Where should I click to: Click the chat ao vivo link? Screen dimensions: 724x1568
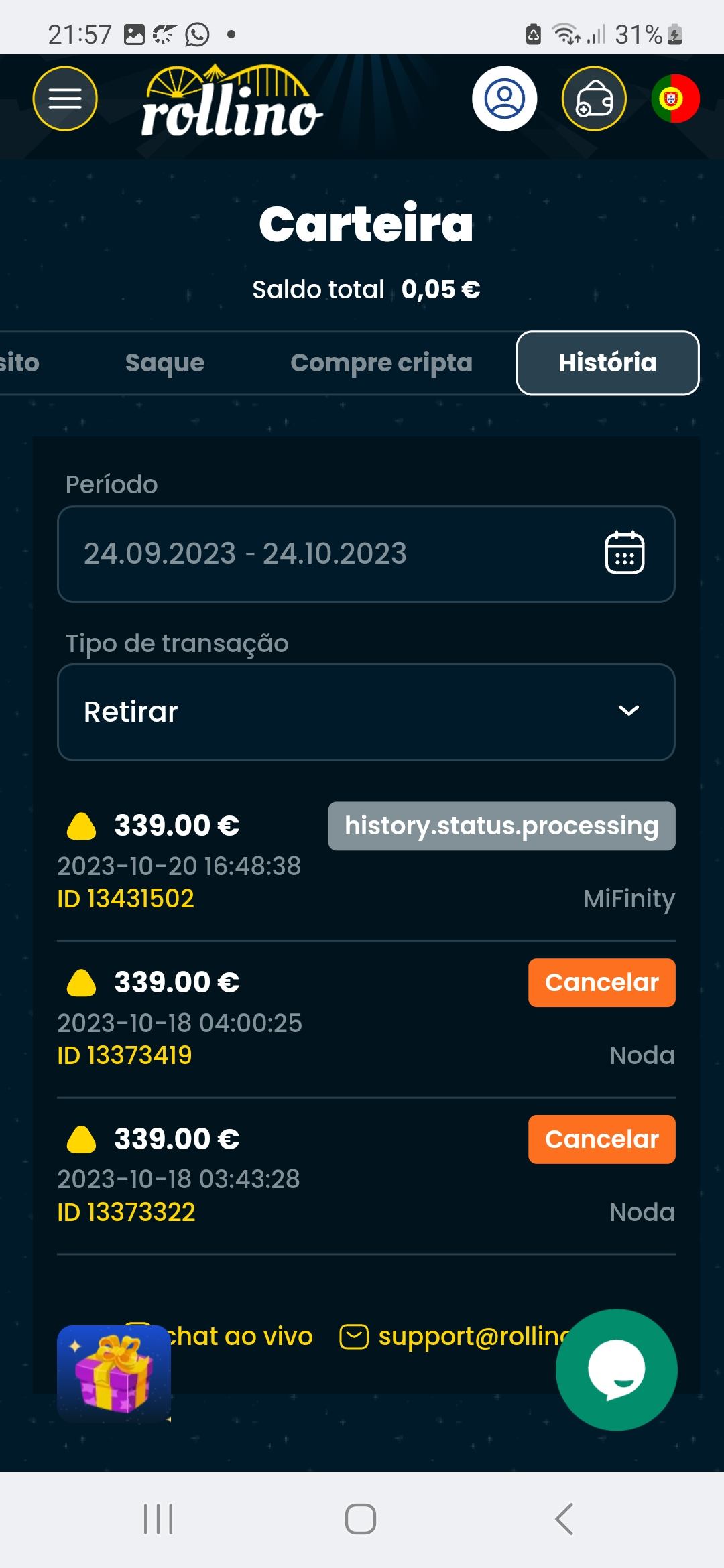(237, 1335)
